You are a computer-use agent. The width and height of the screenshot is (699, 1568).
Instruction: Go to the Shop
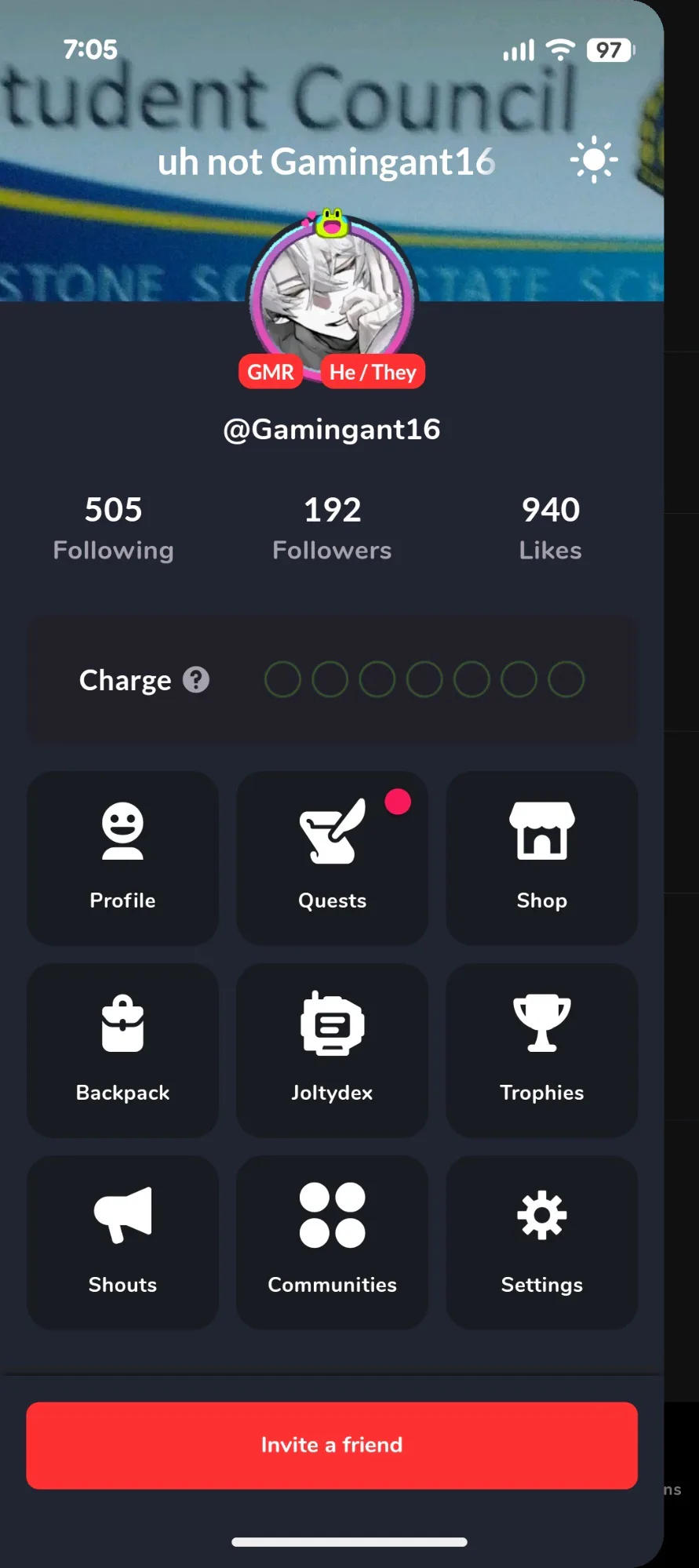pyautogui.click(x=541, y=857)
